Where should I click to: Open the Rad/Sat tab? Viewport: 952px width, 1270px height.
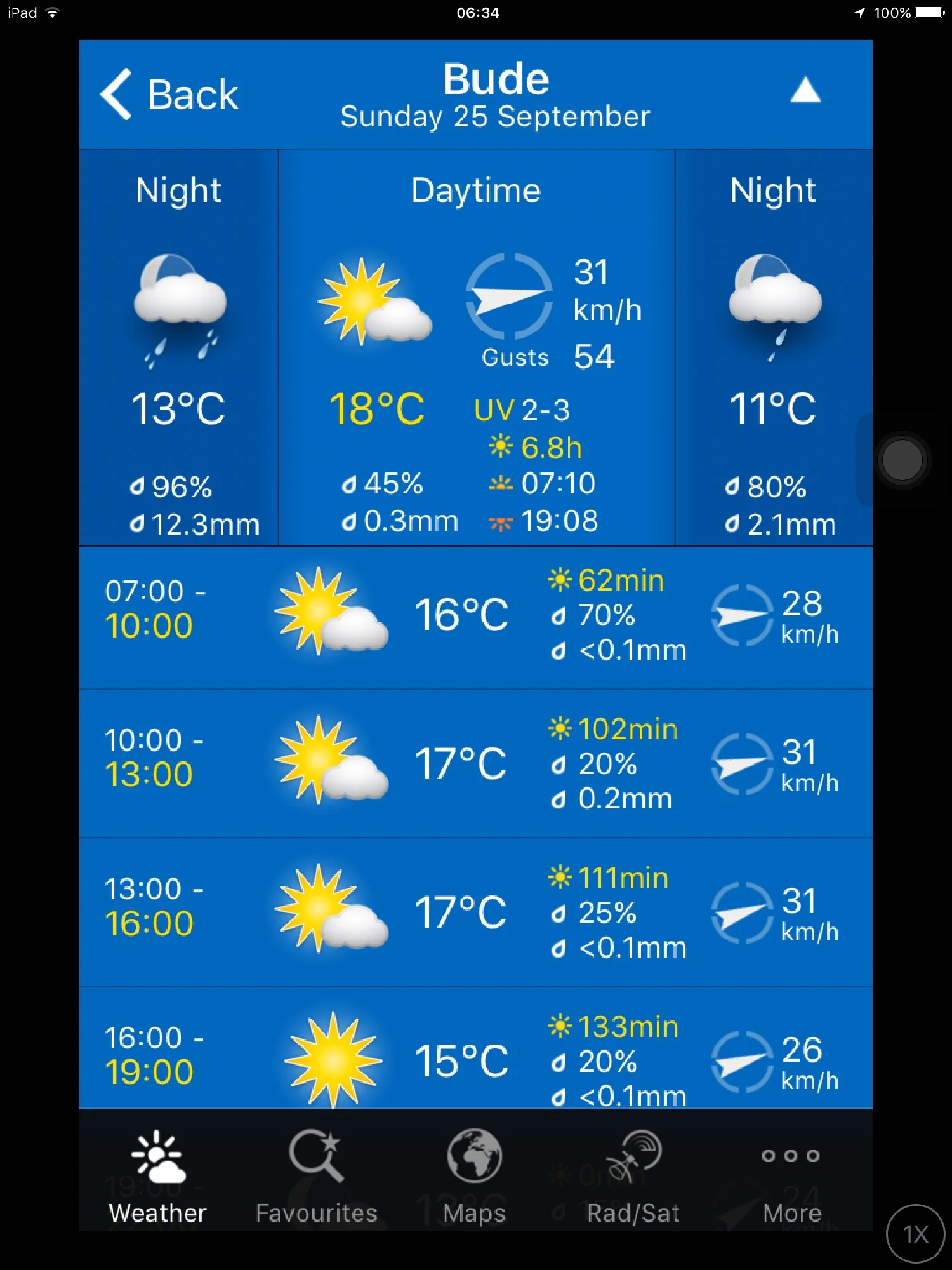(x=633, y=1177)
